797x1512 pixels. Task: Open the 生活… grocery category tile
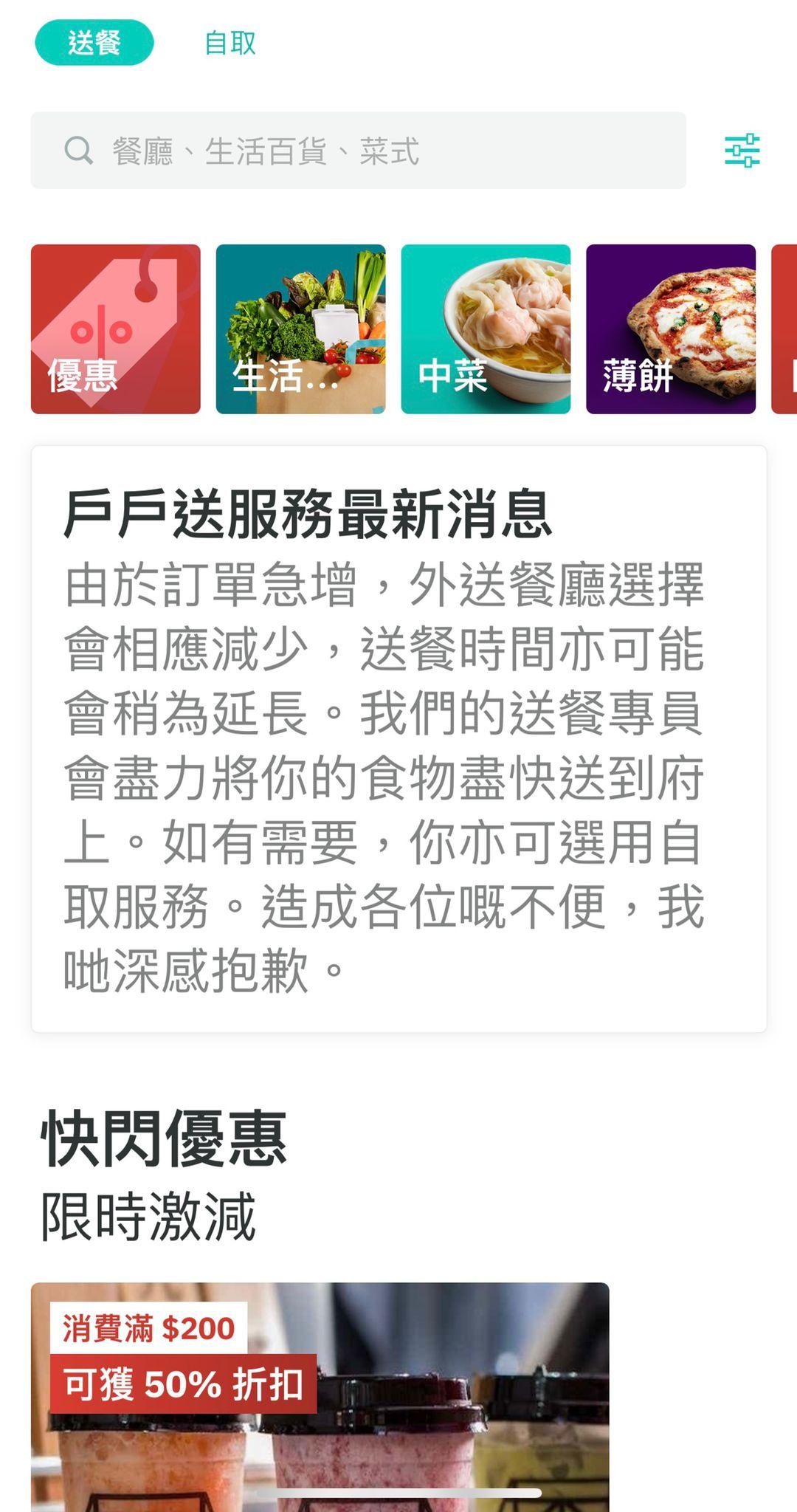pos(300,329)
